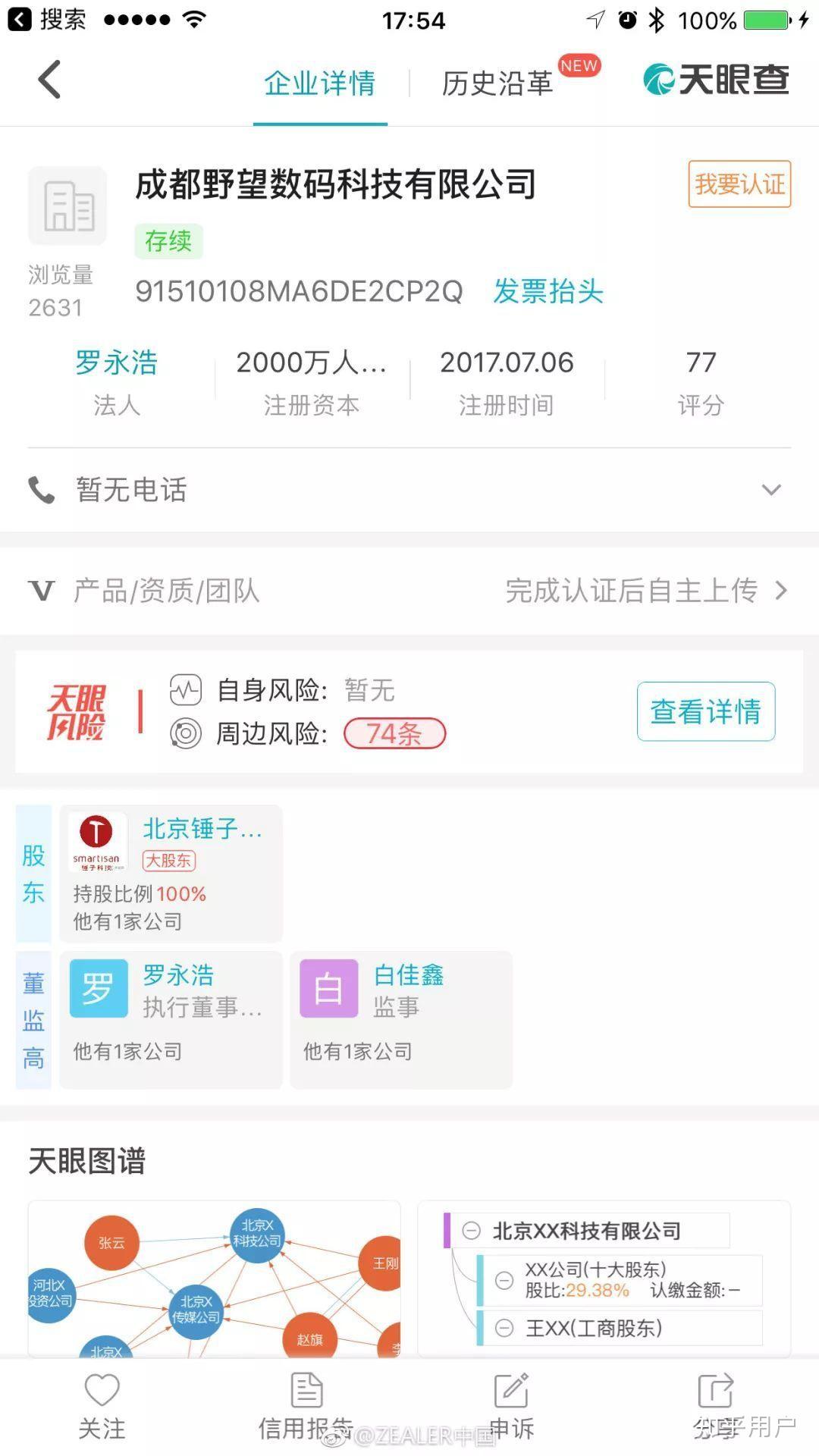Screen dimensions: 819x1456
Task: Tap 白佳鑫's avatar tile
Action: click(328, 988)
